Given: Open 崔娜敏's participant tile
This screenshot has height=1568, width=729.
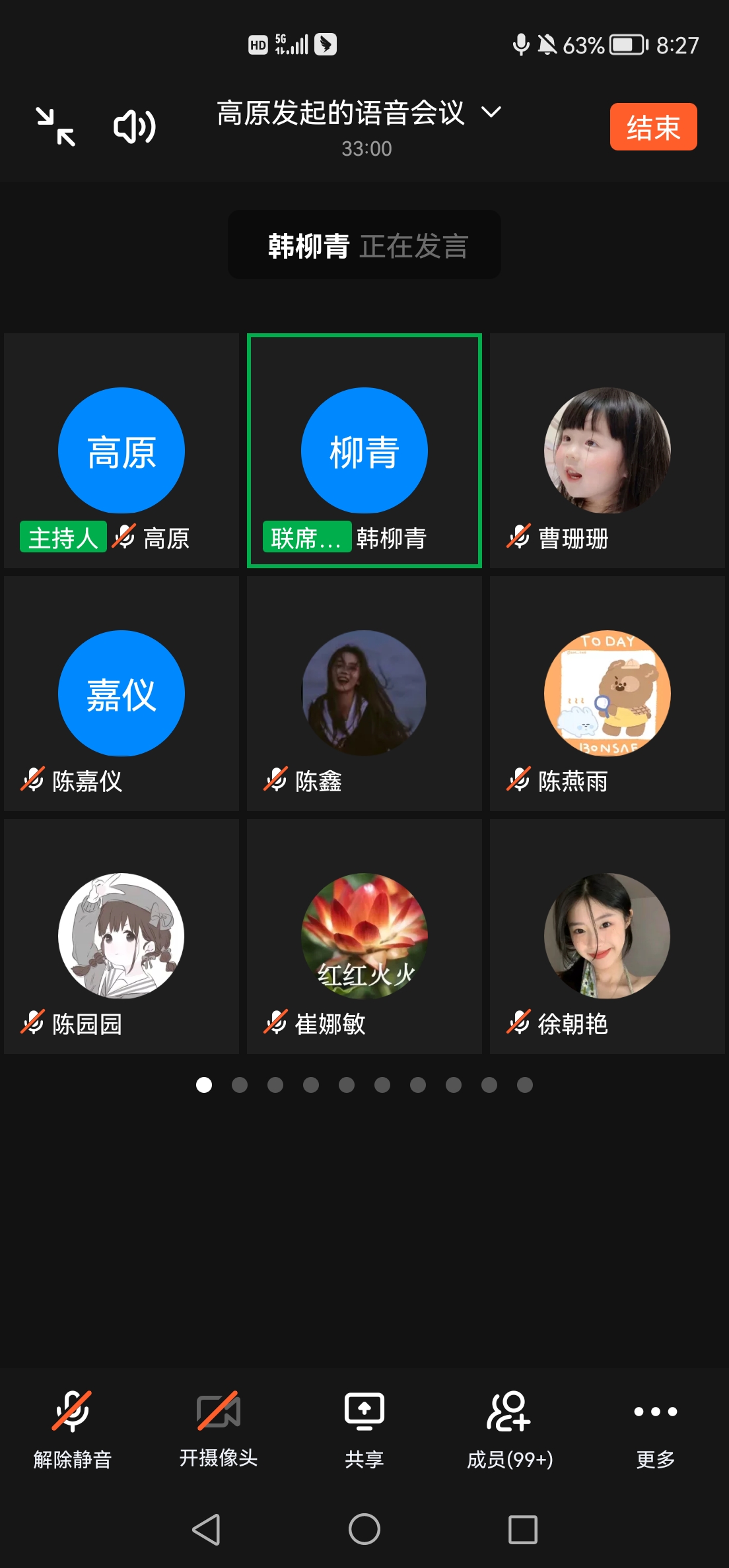Looking at the screenshot, I should (364, 937).
